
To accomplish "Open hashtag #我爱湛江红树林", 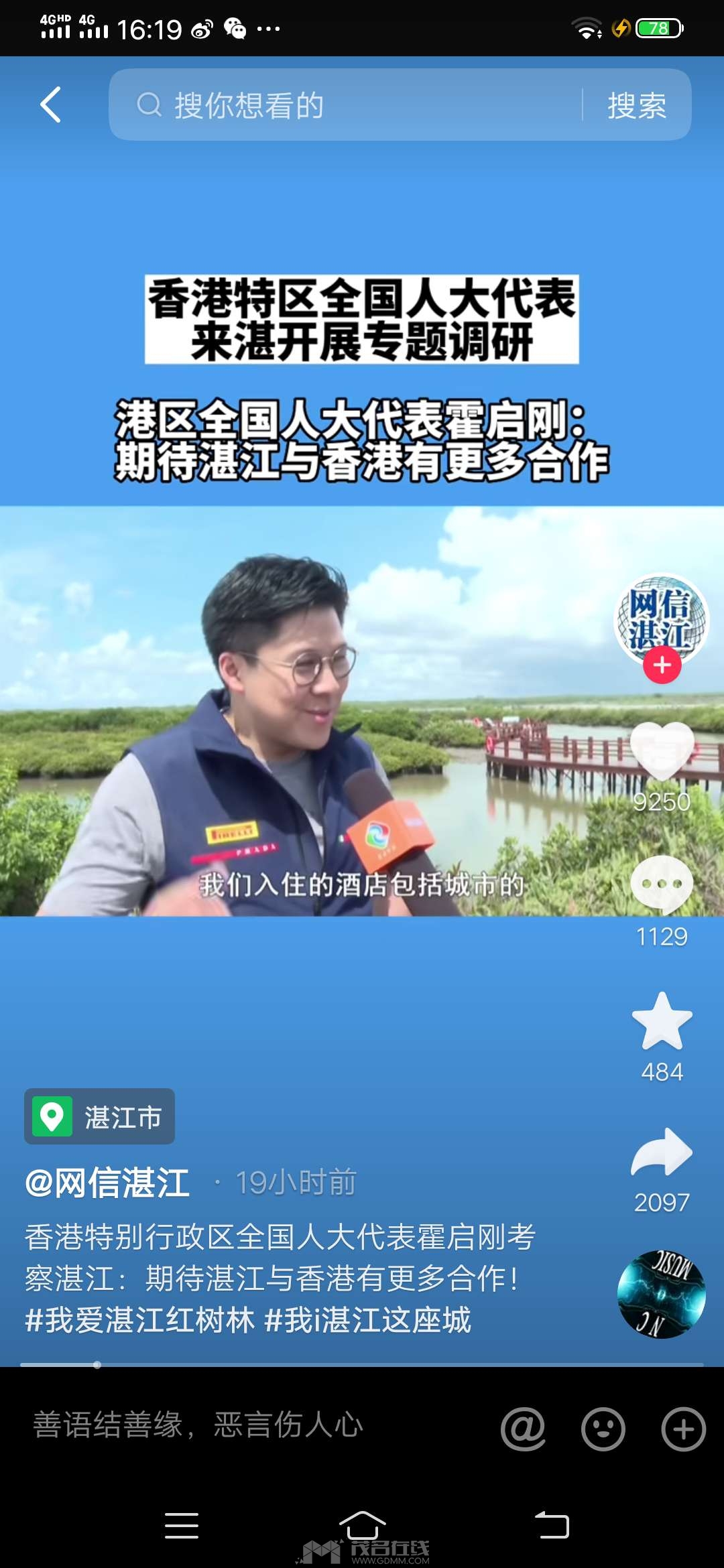I will [x=140, y=1320].
